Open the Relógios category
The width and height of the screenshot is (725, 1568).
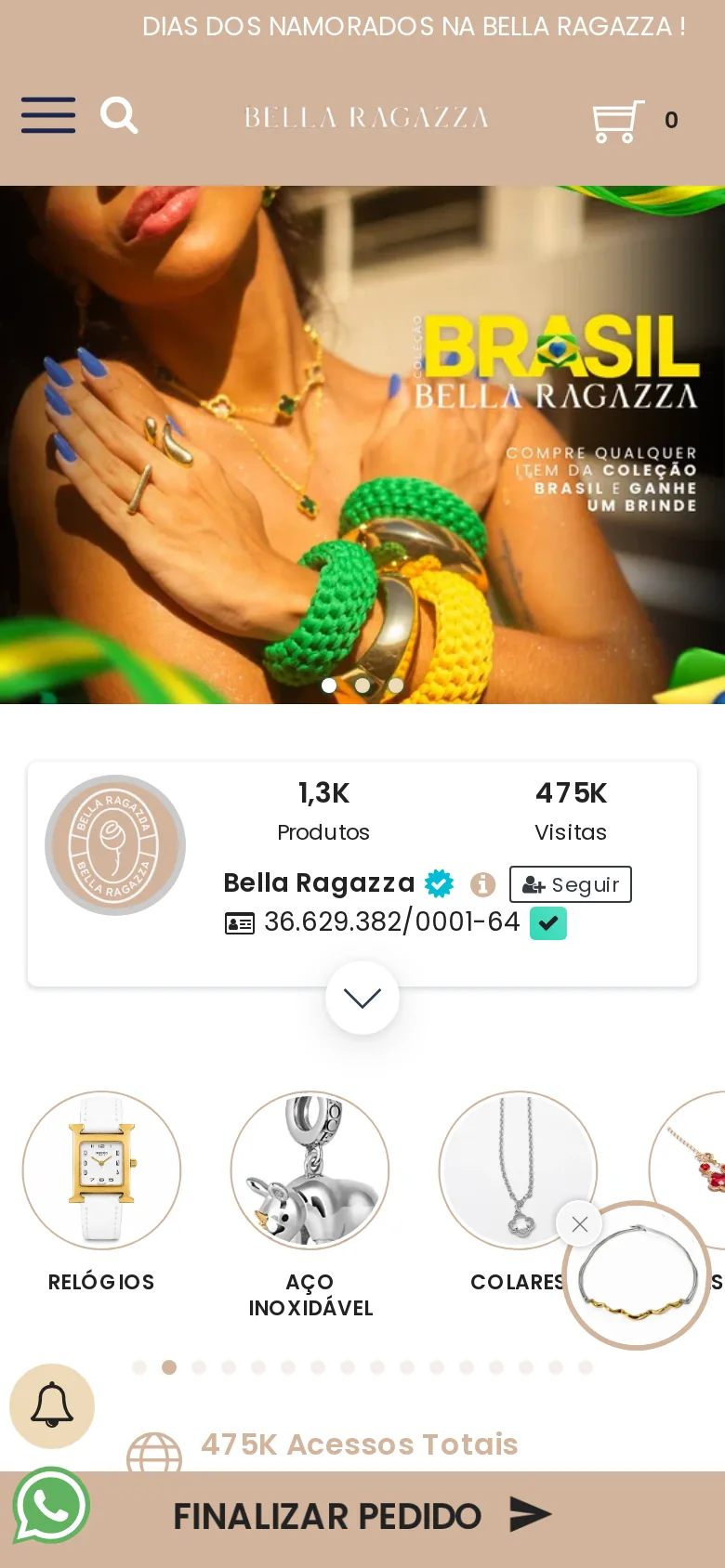tap(101, 1193)
